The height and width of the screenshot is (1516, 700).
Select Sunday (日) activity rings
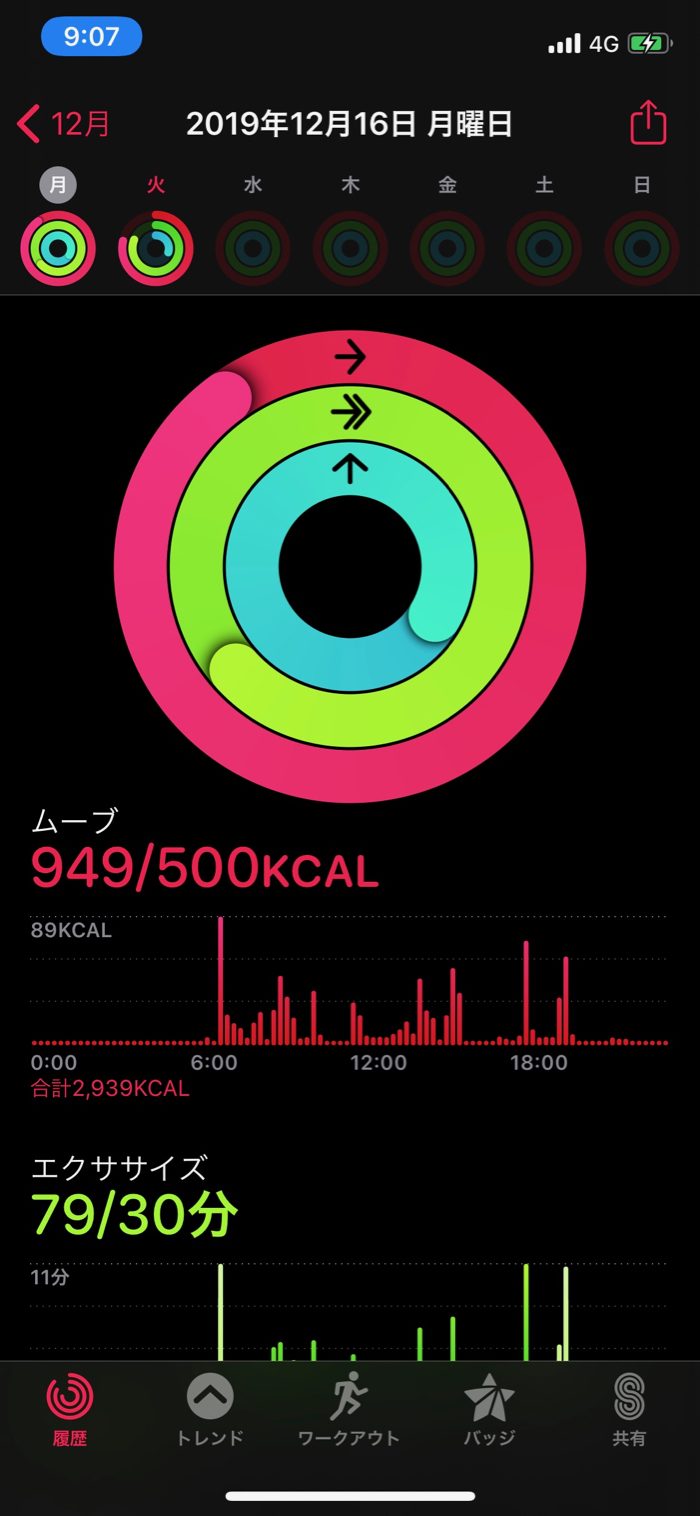642,249
